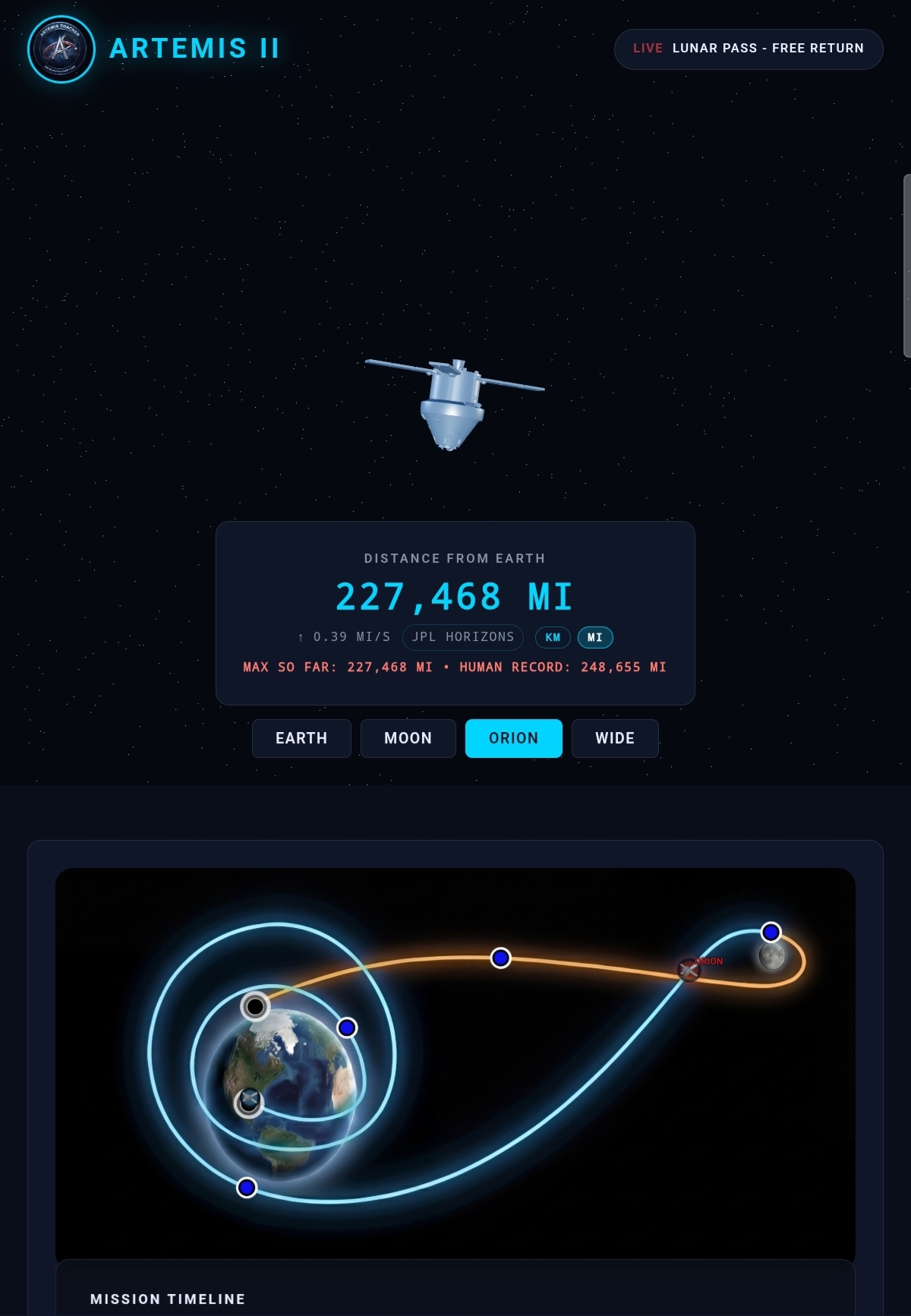The width and height of the screenshot is (911, 1316).
Task: Select the MI unit chip
Action: (x=594, y=637)
